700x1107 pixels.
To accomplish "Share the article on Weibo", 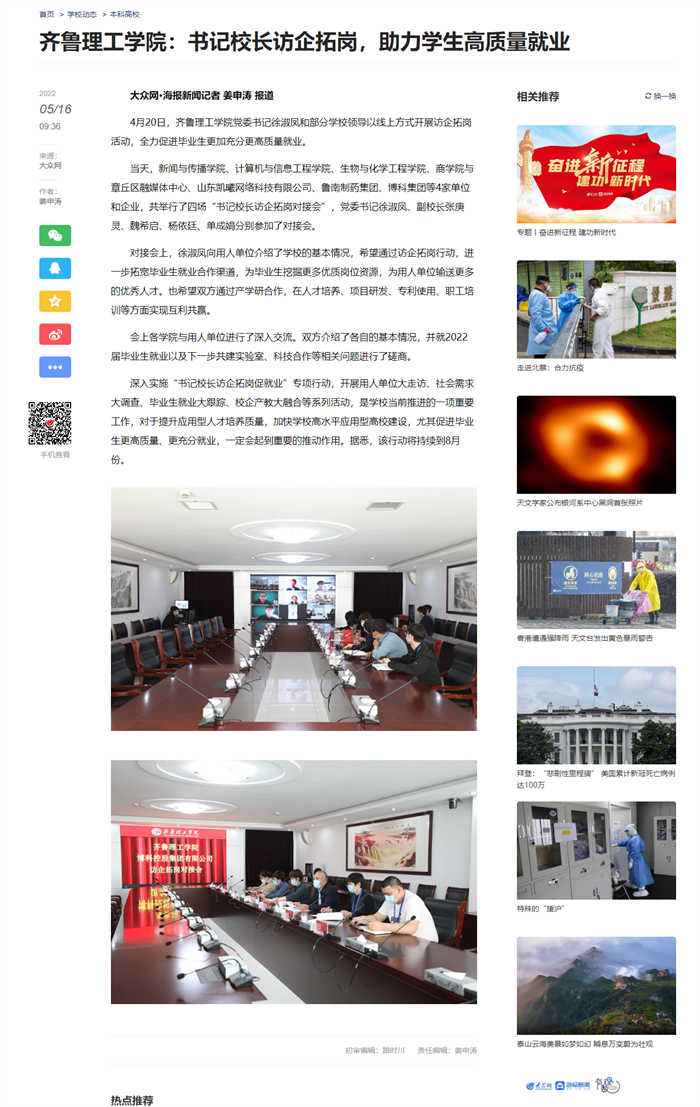I will point(55,334).
